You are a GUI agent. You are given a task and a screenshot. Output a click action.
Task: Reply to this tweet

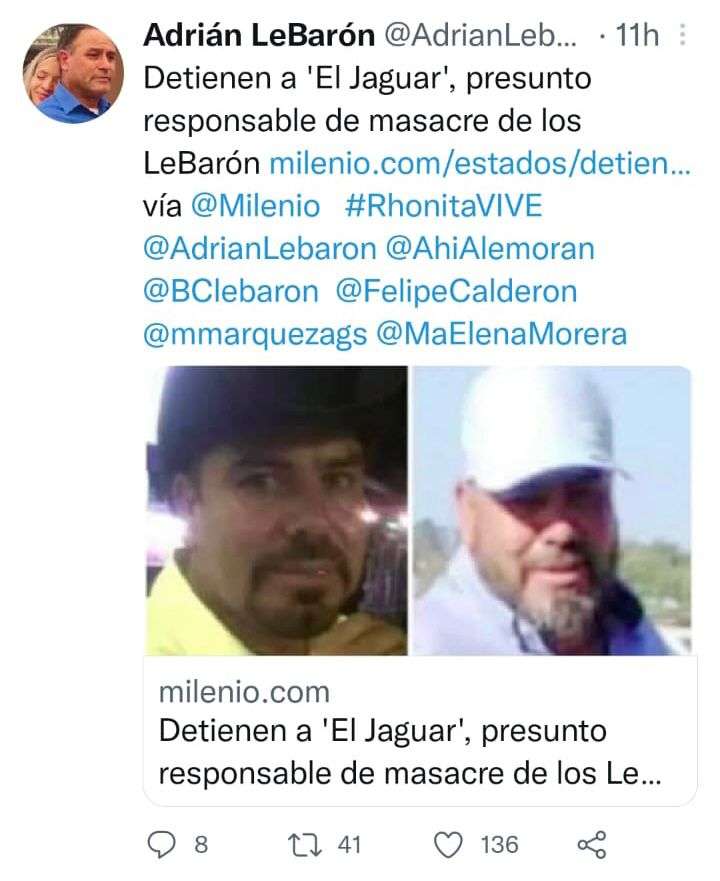[163, 845]
